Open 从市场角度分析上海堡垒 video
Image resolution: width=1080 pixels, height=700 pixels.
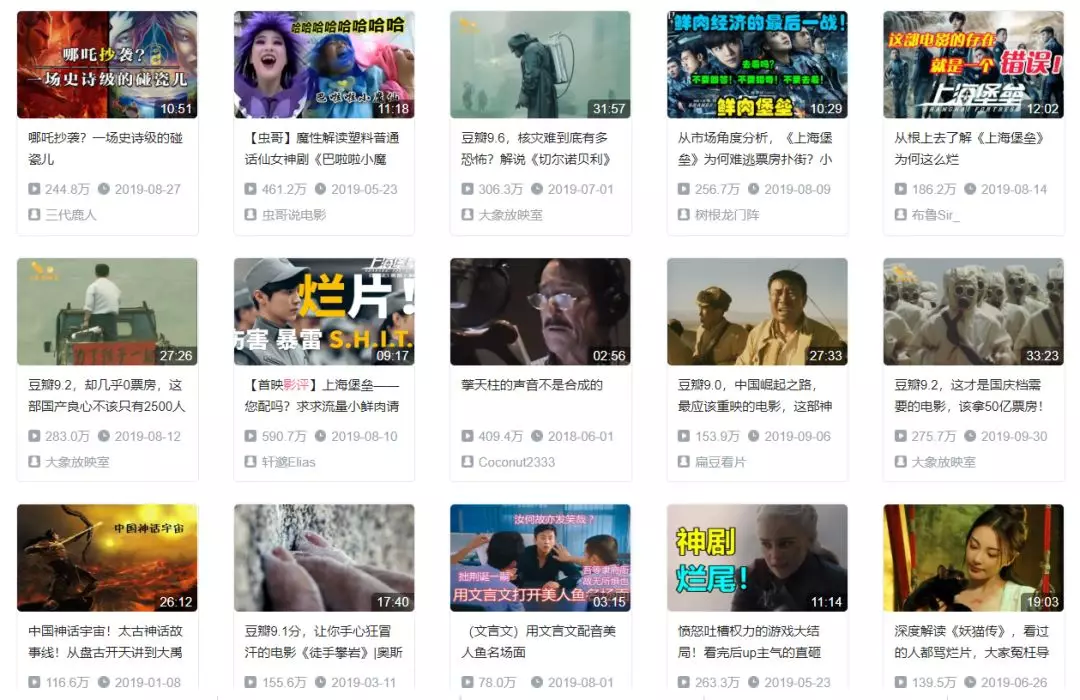click(x=757, y=65)
